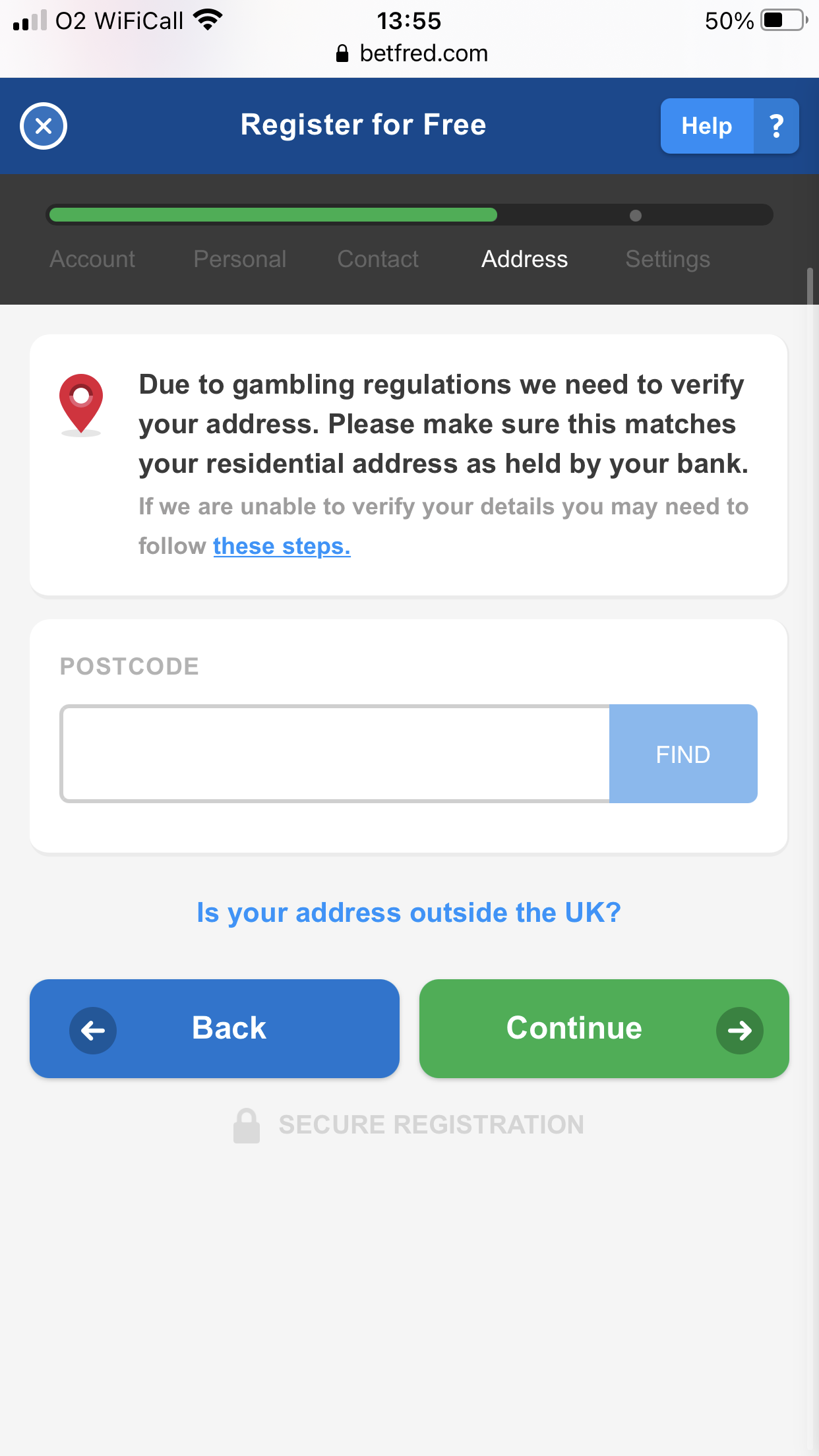Go back to the previous step
The height and width of the screenshot is (1456, 819).
point(214,1029)
